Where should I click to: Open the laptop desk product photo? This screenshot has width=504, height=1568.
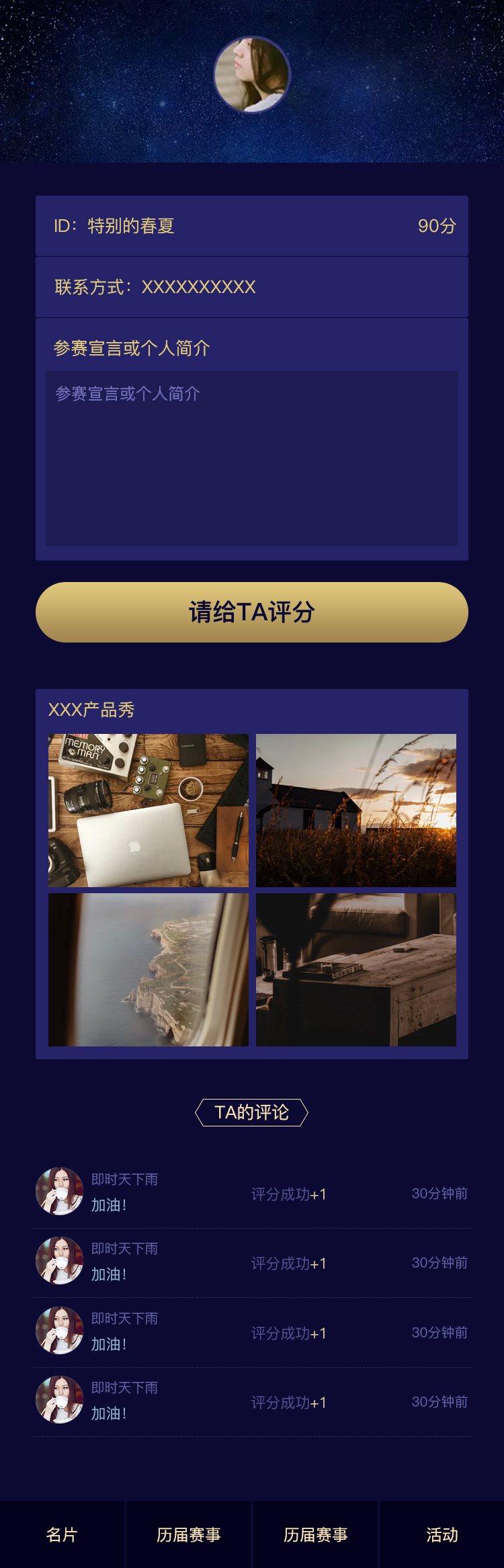point(149,810)
